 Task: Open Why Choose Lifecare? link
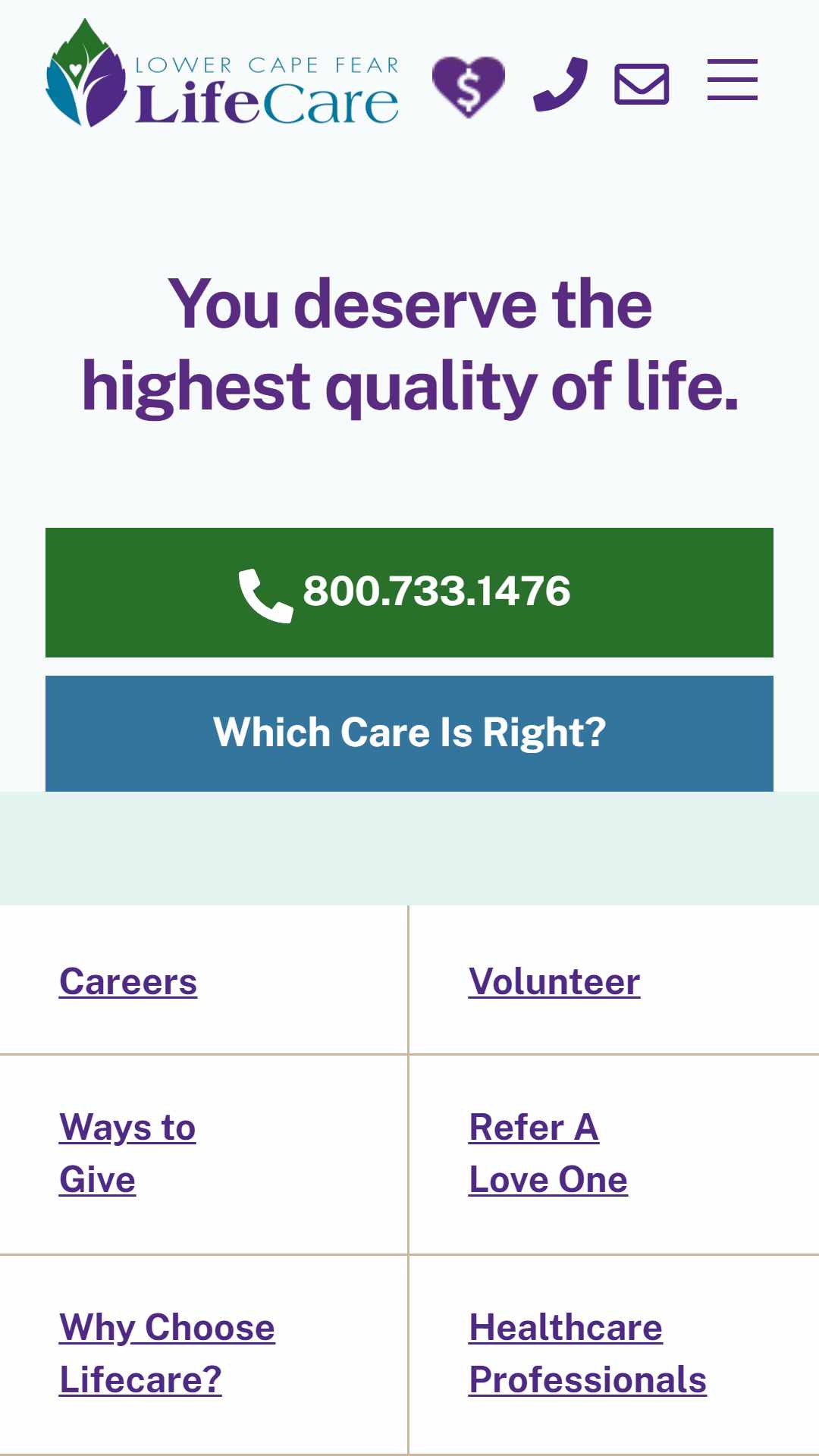click(167, 1354)
